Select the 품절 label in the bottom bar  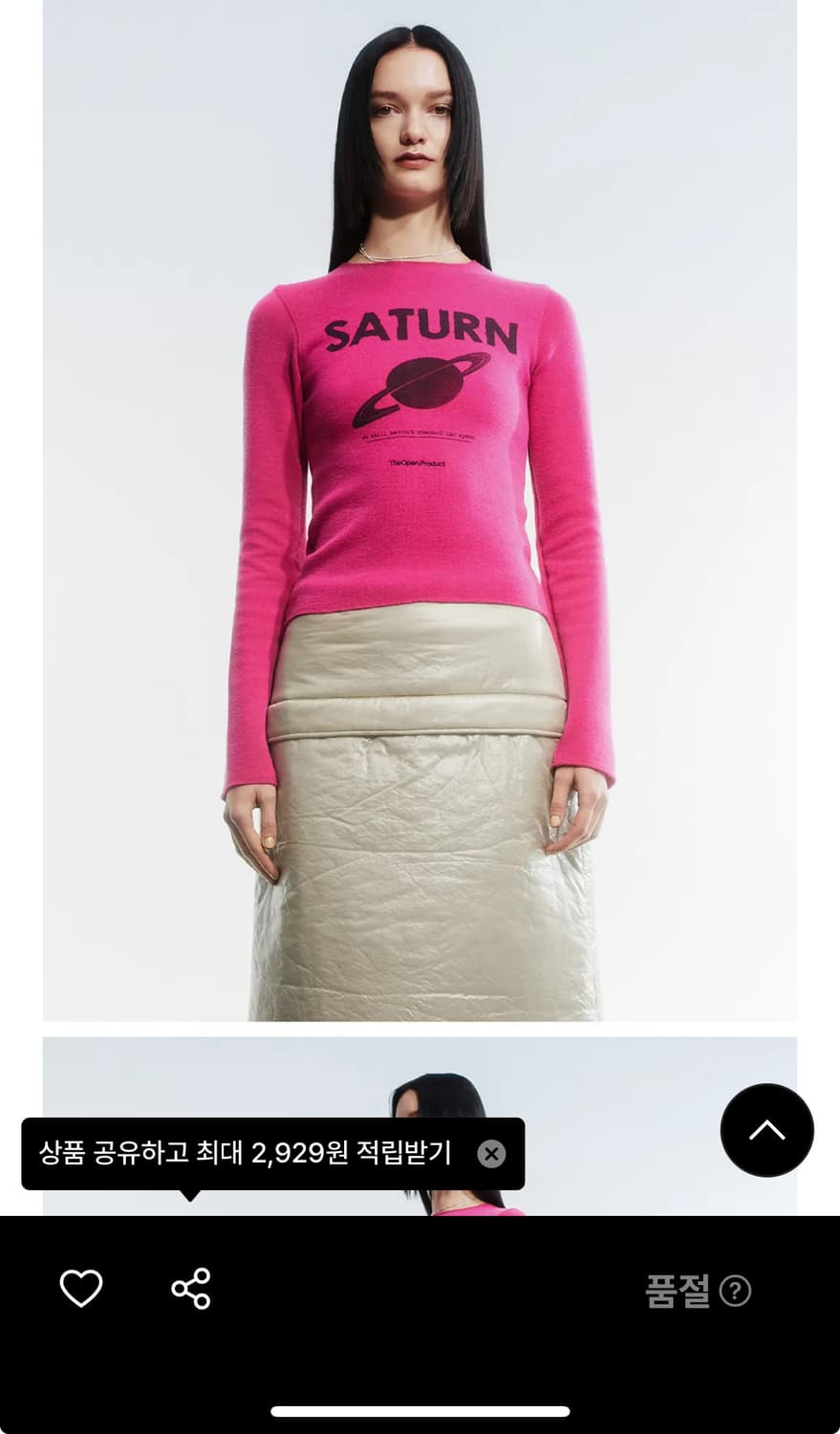tap(680, 1290)
